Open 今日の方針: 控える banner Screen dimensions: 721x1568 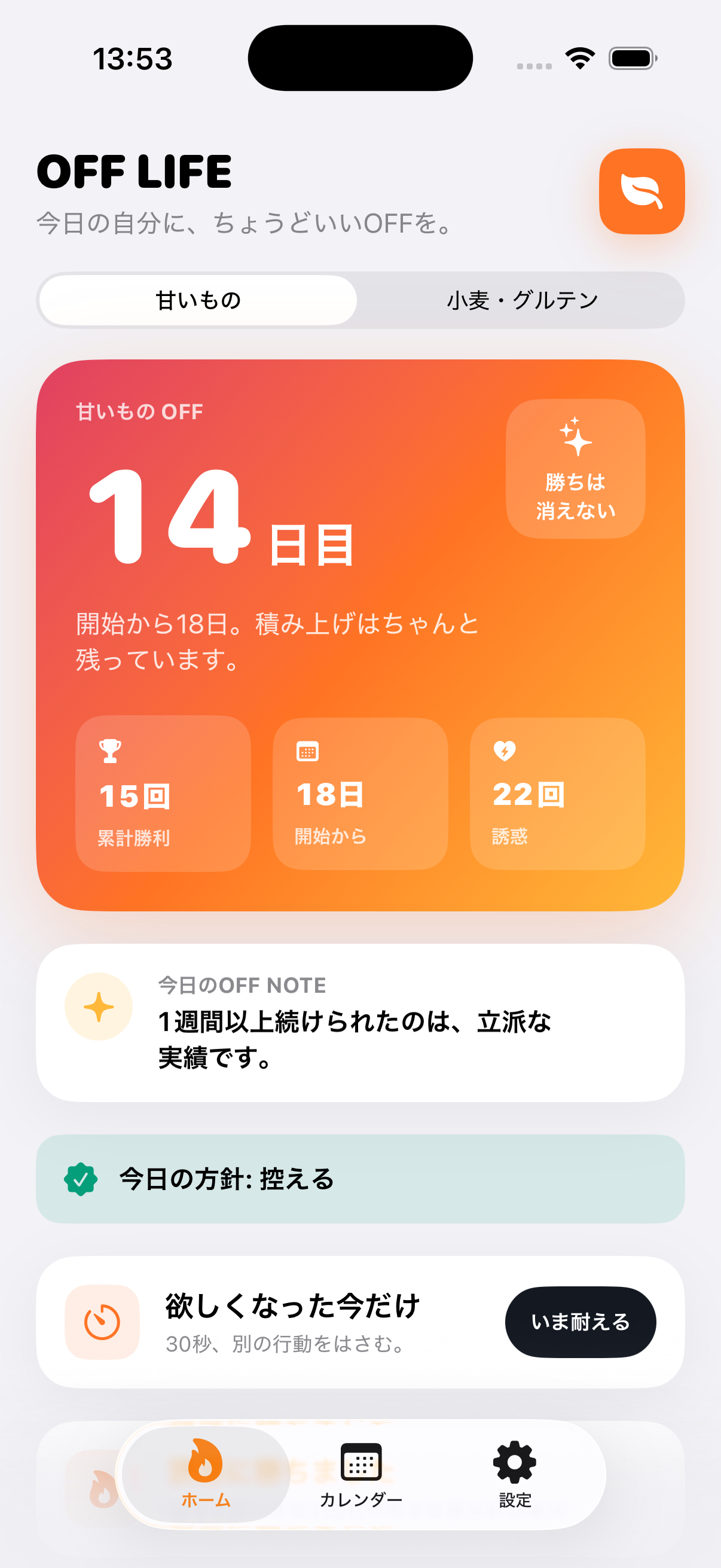pos(360,1179)
